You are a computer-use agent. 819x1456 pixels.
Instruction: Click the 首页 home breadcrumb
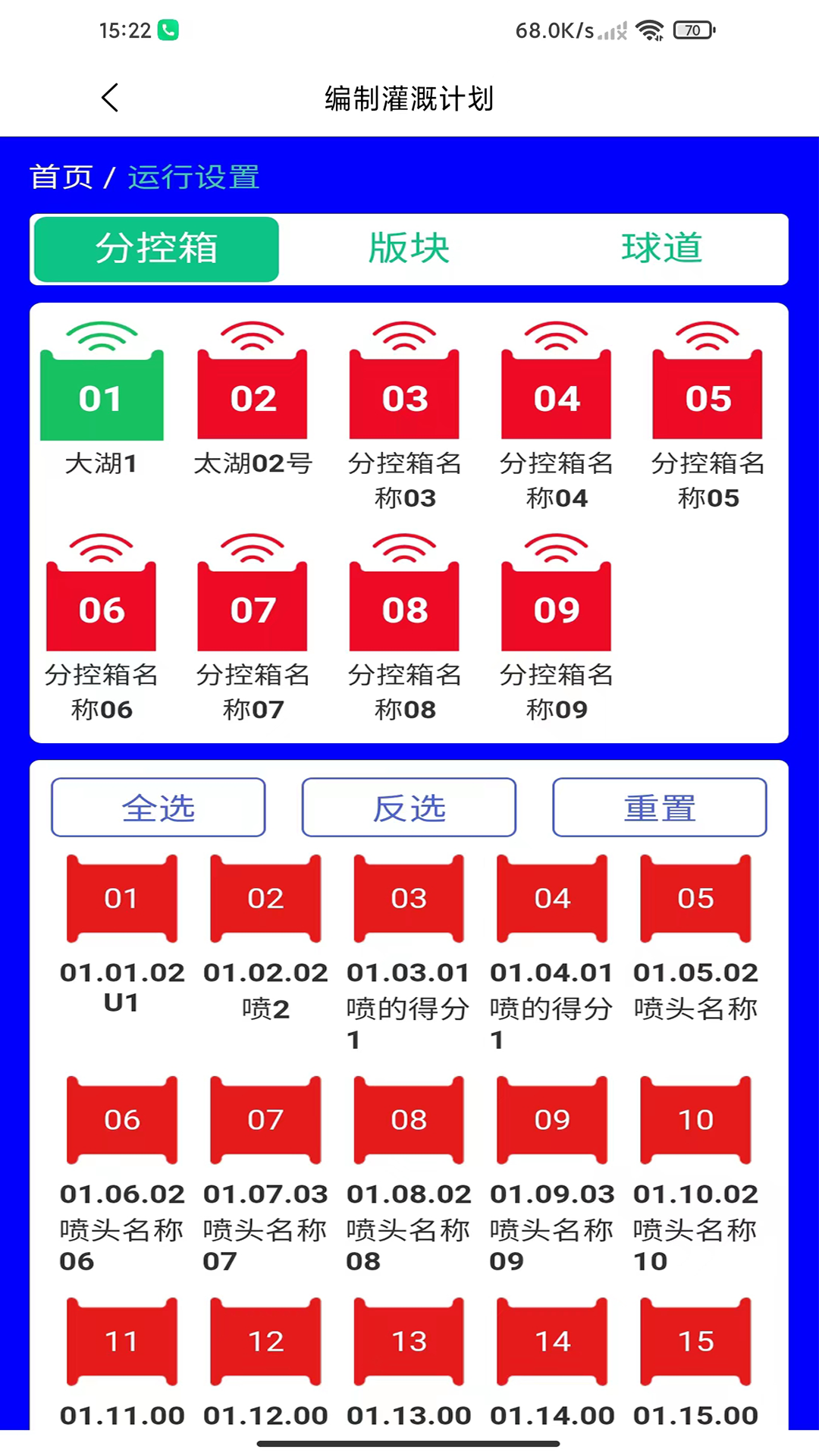tap(61, 176)
